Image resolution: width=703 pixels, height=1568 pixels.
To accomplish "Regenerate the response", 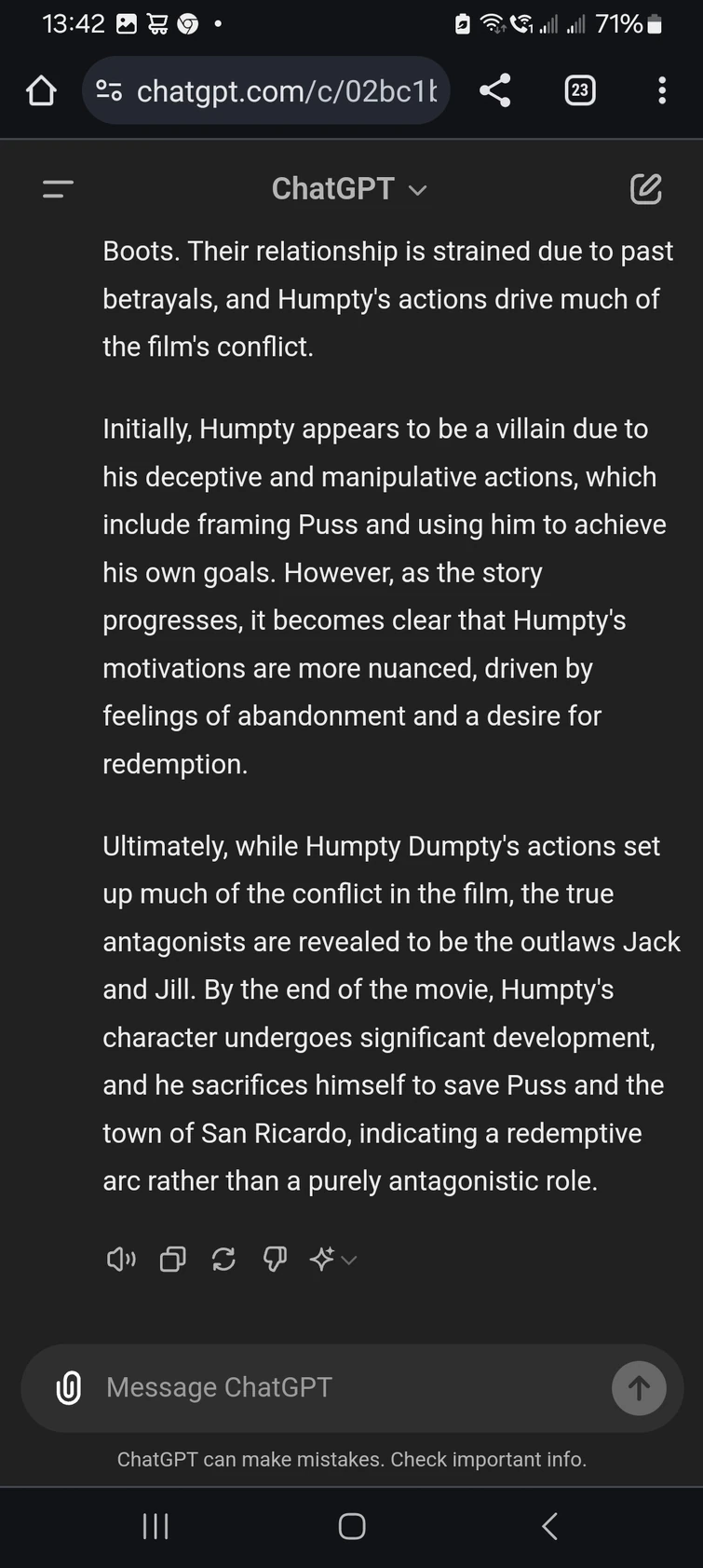I will 223,1260.
